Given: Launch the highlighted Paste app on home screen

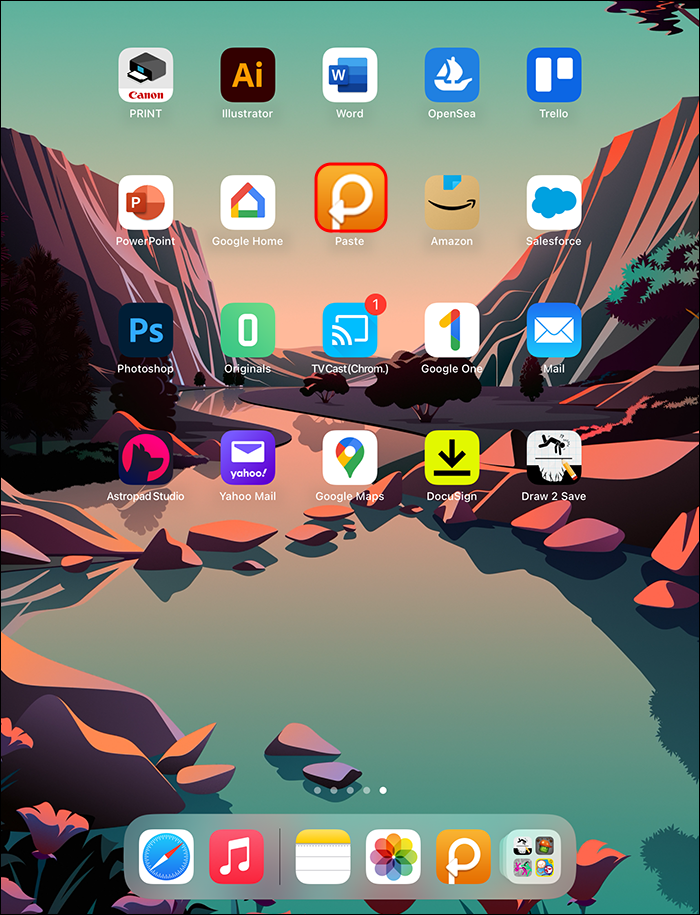Looking at the screenshot, I should coord(350,198).
